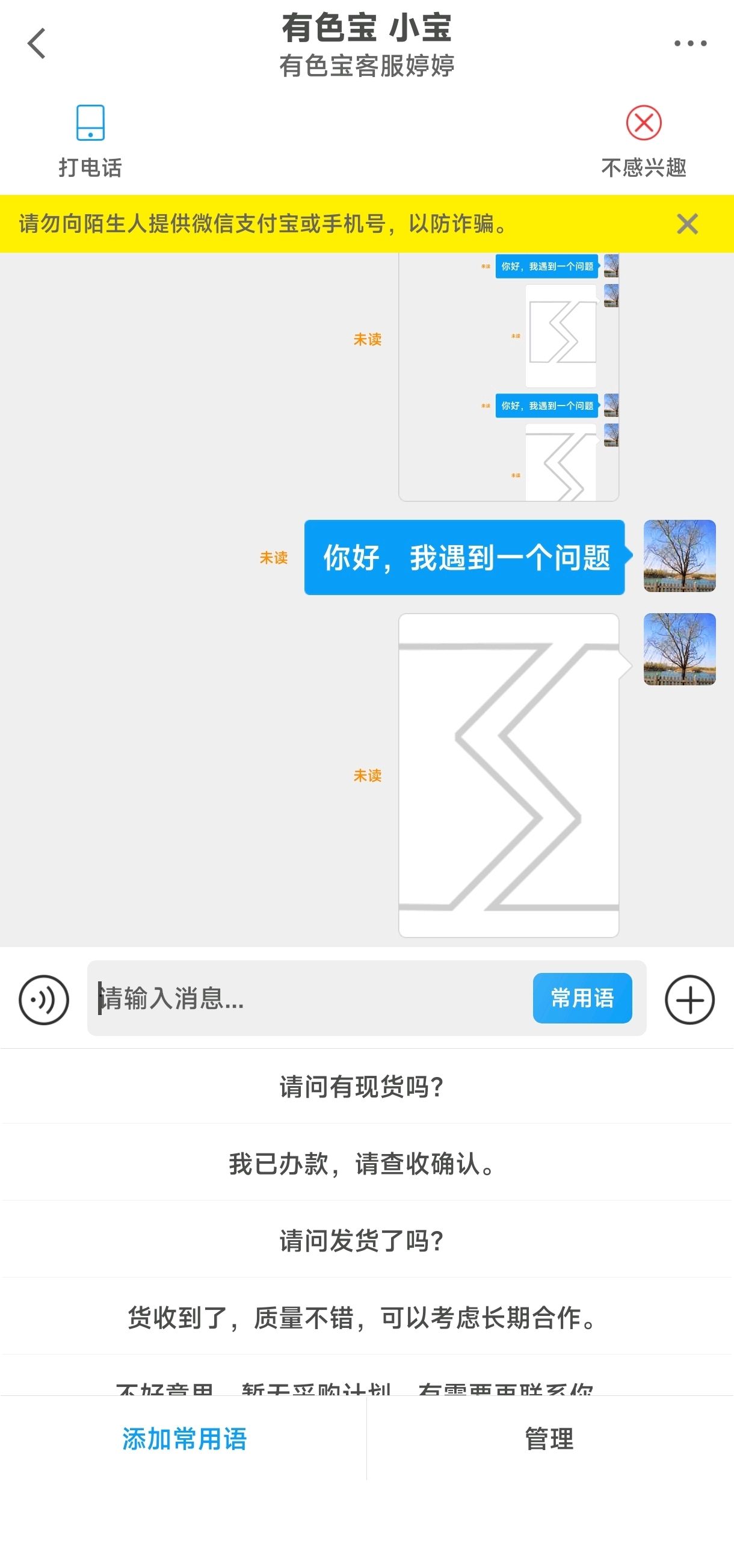734x1568 pixels.
Task: Dismiss the yellow fraud warning banner
Action: tap(687, 224)
